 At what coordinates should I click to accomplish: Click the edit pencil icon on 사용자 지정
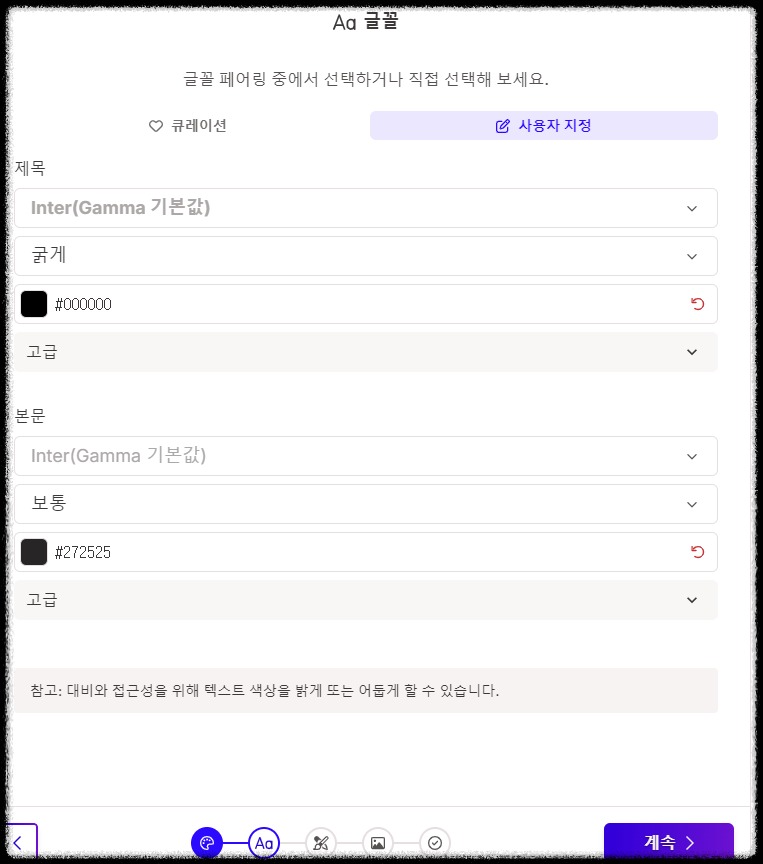[503, 125]
